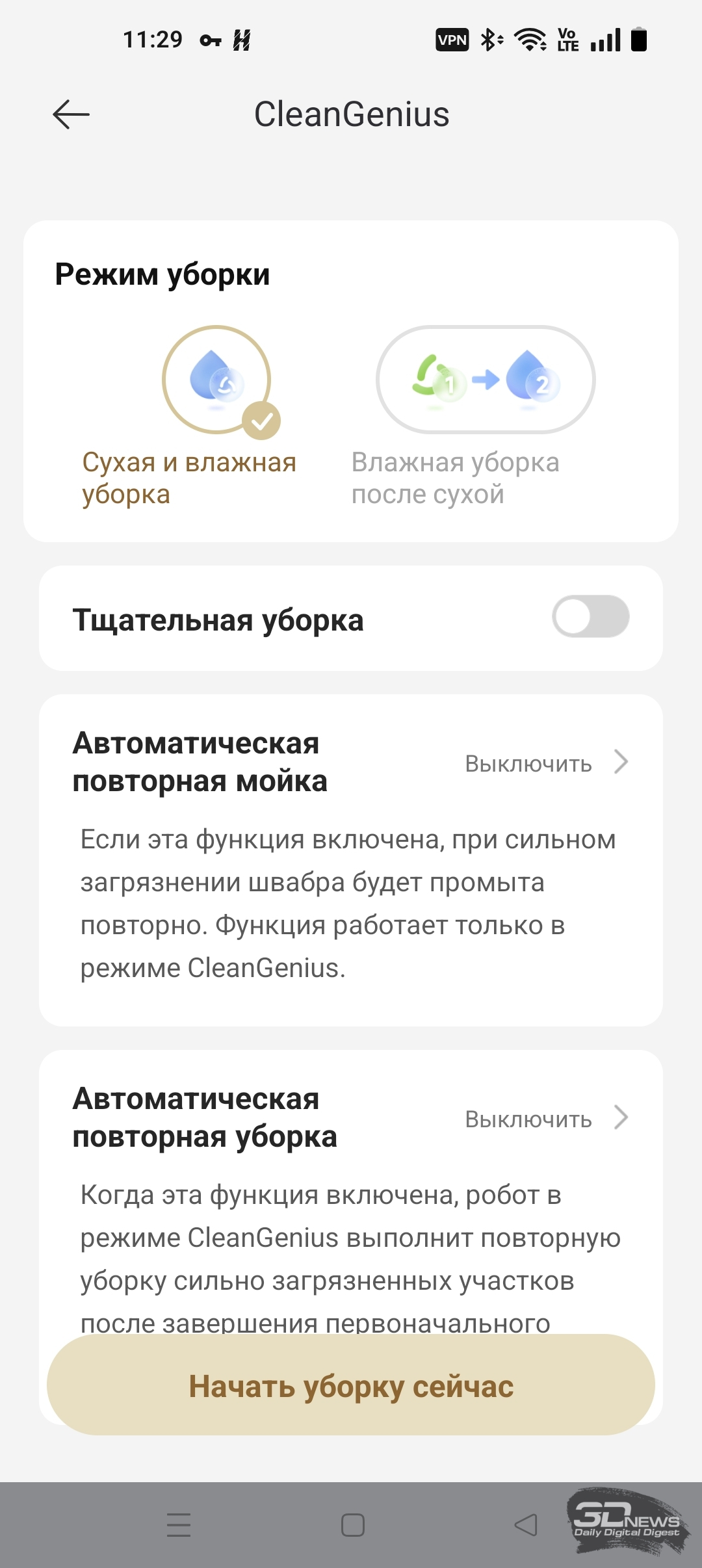702x1568 pixels.
Task: Toggle Тщательная уборка switch
Action: pyautogui.click(x=590, y=617)
